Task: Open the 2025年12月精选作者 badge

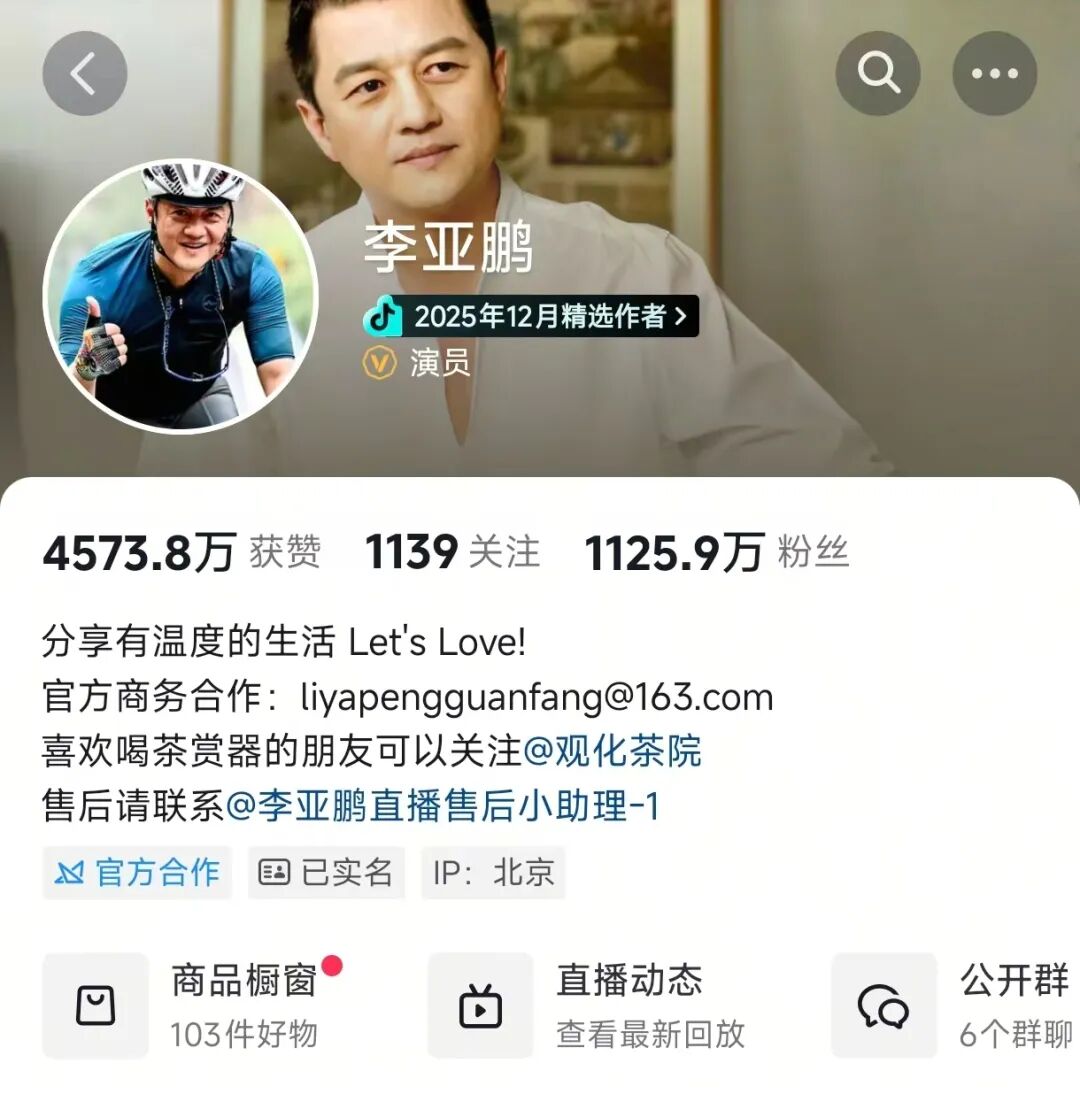Action: [x=530, y=317]
